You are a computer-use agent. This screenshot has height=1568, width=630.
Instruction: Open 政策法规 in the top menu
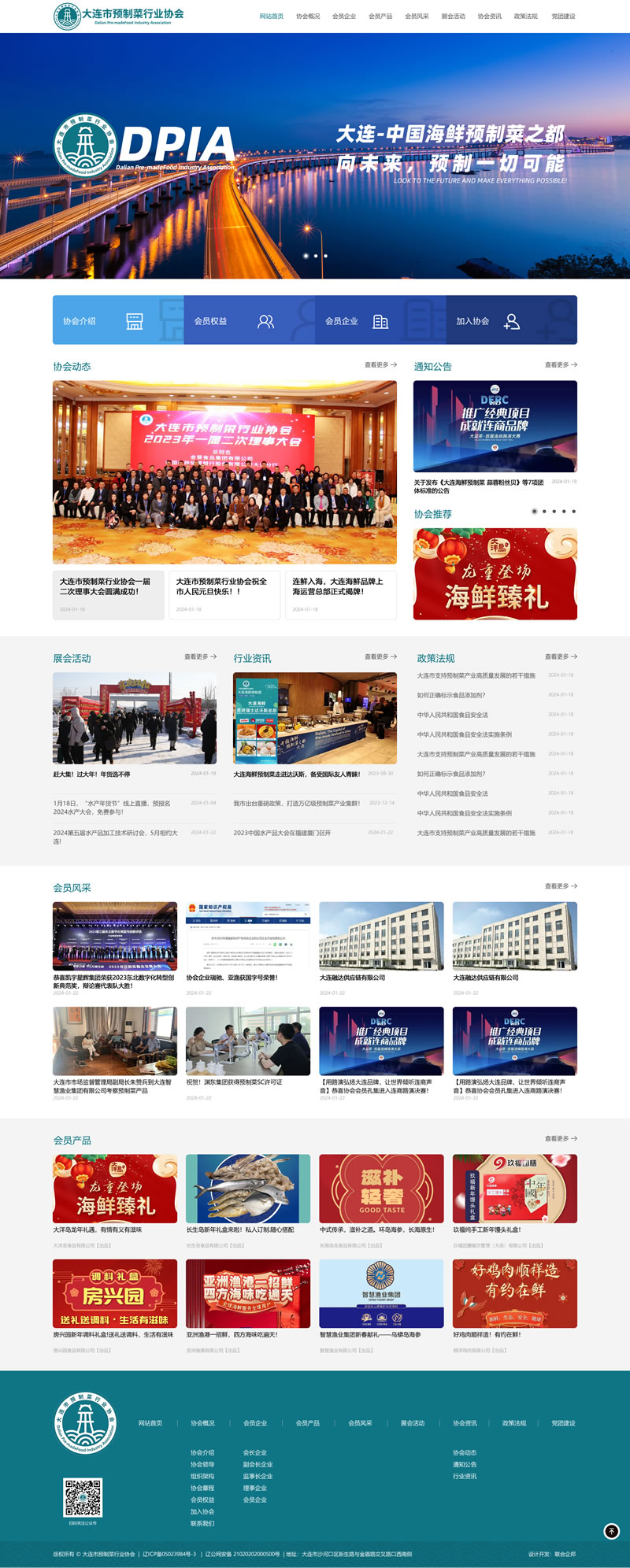525,16
